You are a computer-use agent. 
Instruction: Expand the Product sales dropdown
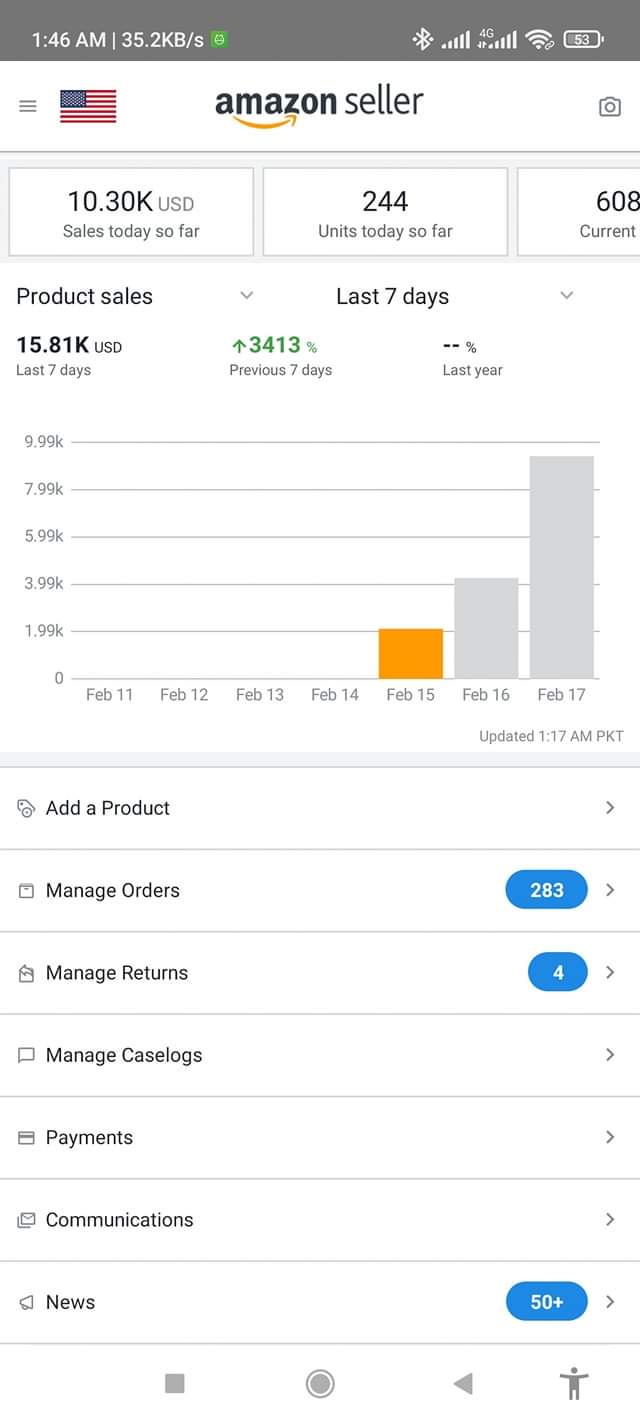point(136,296)
